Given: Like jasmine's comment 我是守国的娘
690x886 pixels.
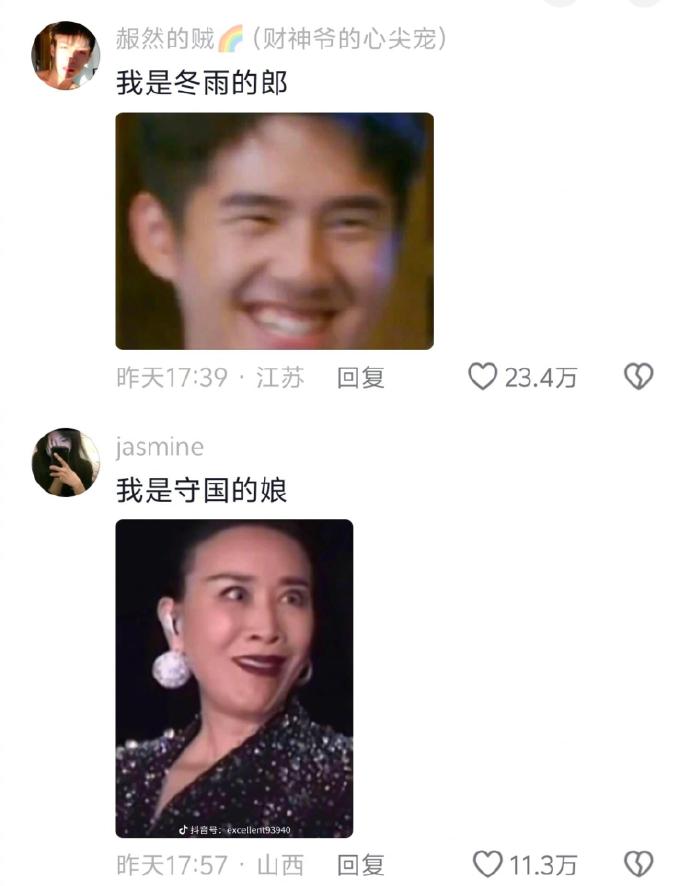Looking at the screenshot, I should coord(486,864).
